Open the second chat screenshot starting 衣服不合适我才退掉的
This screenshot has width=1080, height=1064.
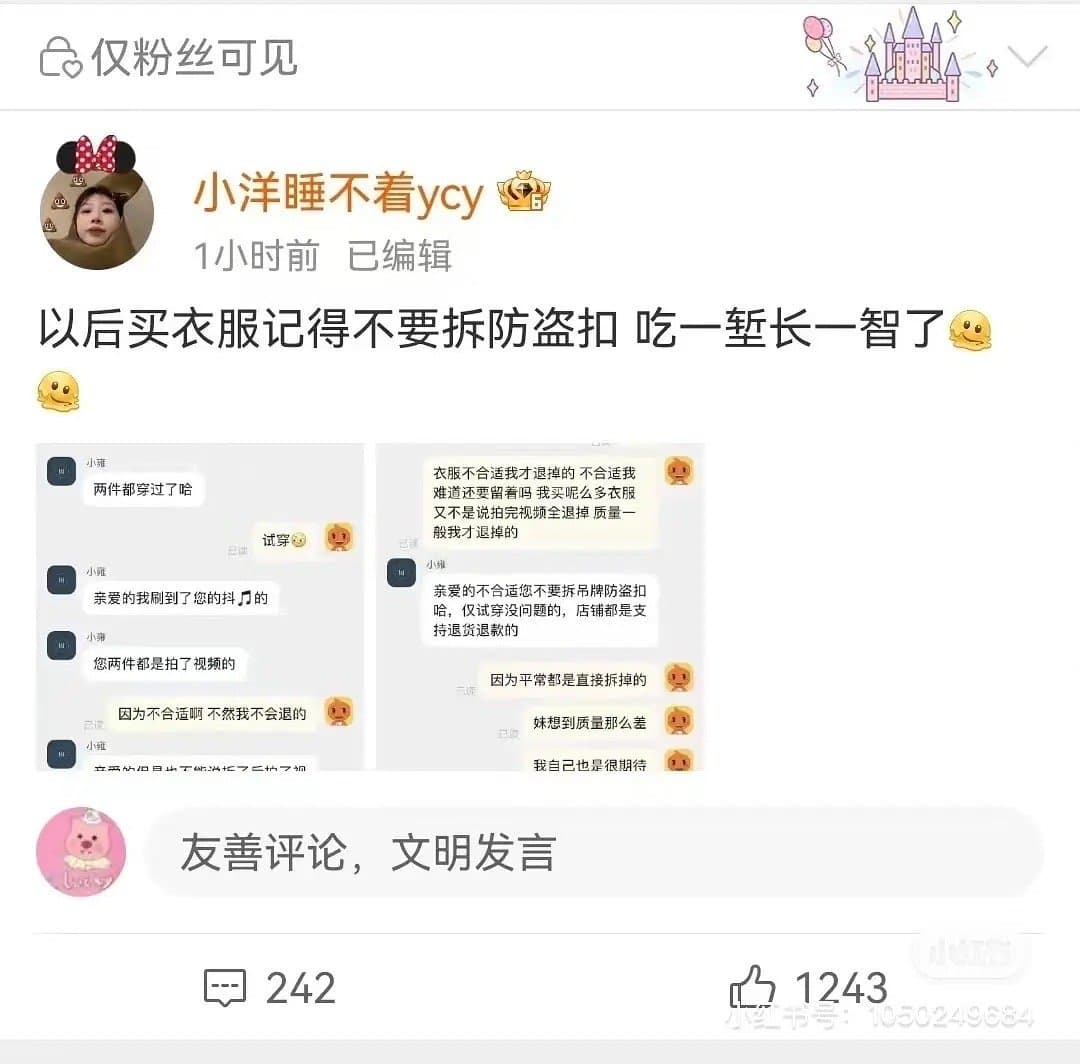[540, 606]
